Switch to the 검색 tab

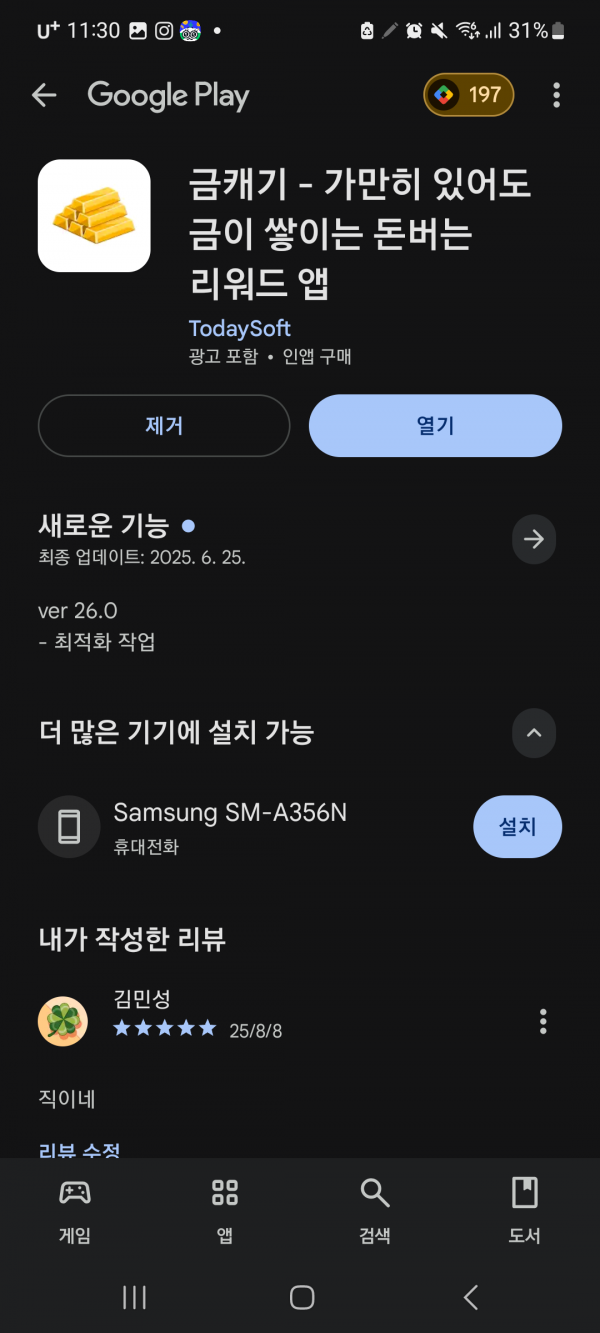point(375,1210)
